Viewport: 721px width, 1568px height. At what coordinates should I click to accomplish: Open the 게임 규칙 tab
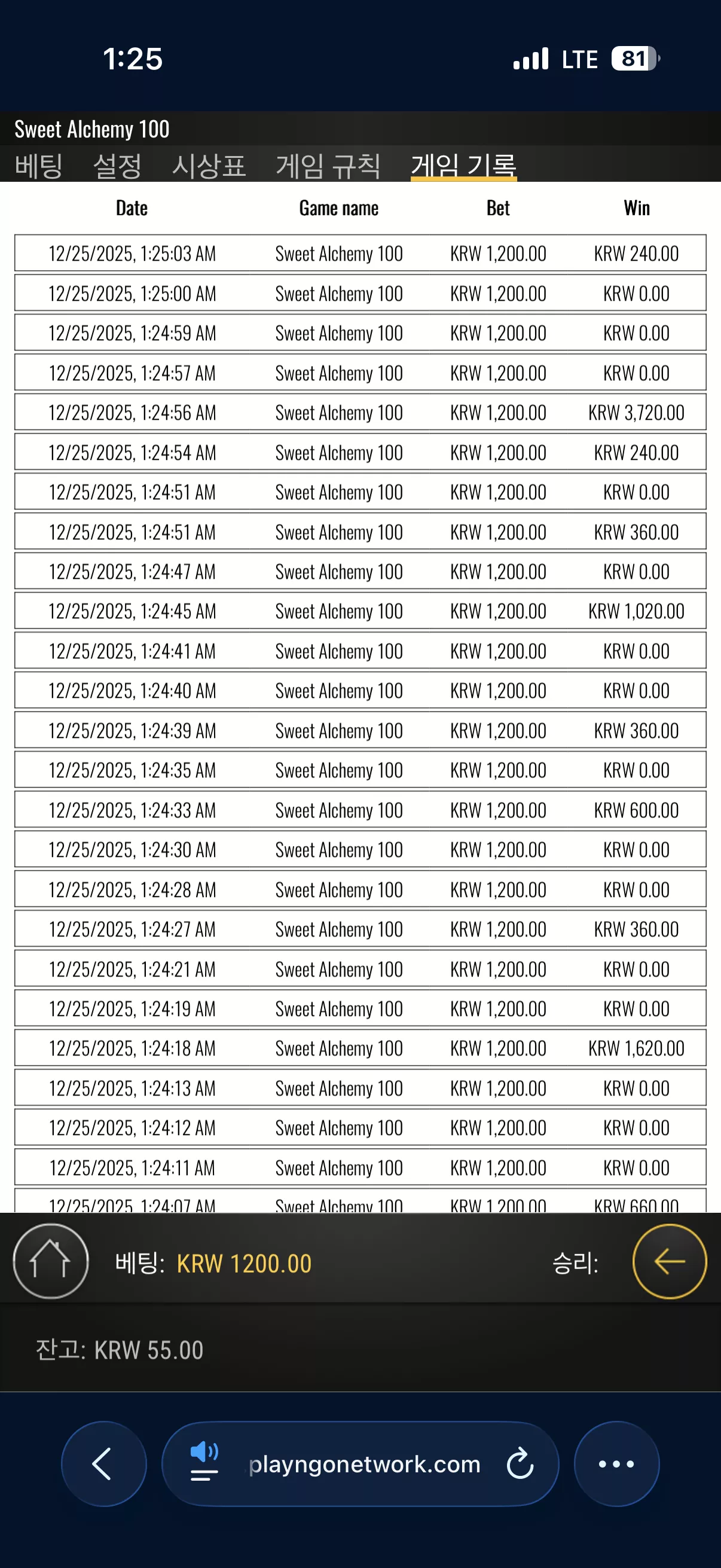328,166
